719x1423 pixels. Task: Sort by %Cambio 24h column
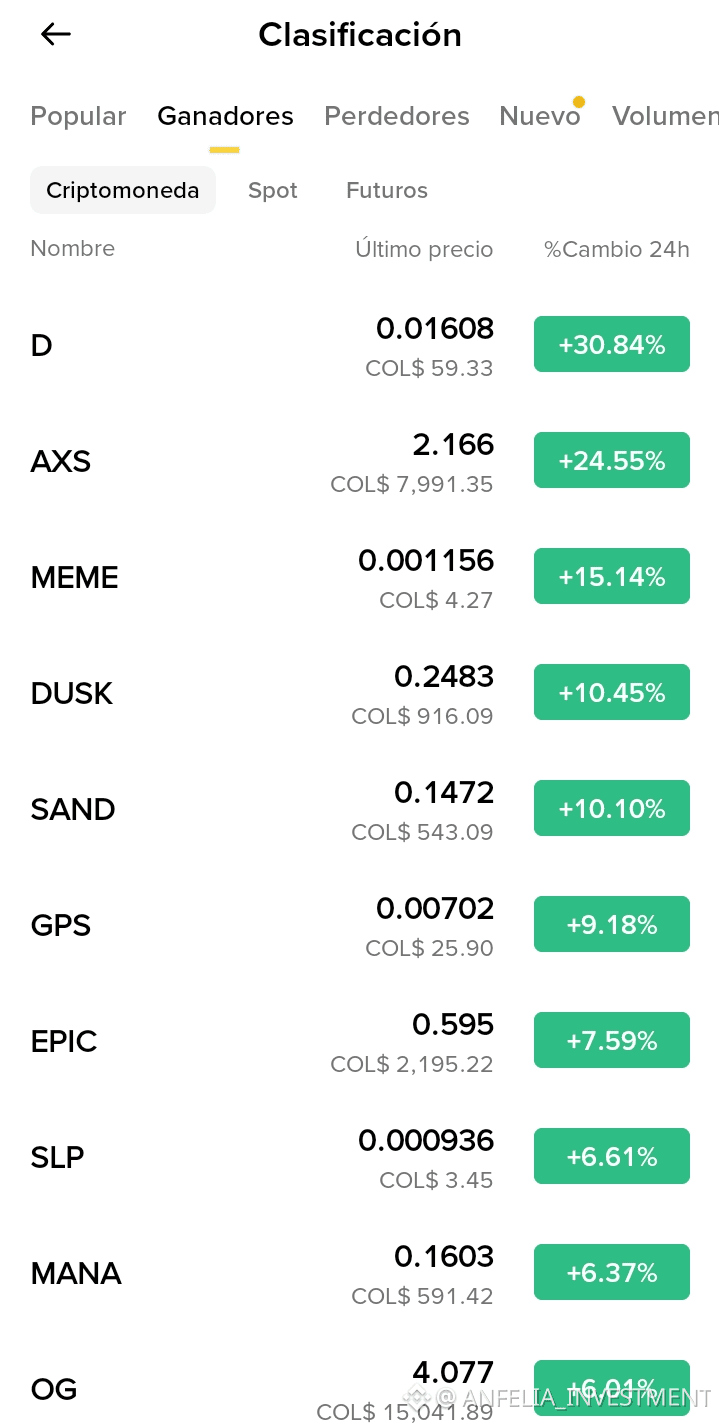point(616,249)
